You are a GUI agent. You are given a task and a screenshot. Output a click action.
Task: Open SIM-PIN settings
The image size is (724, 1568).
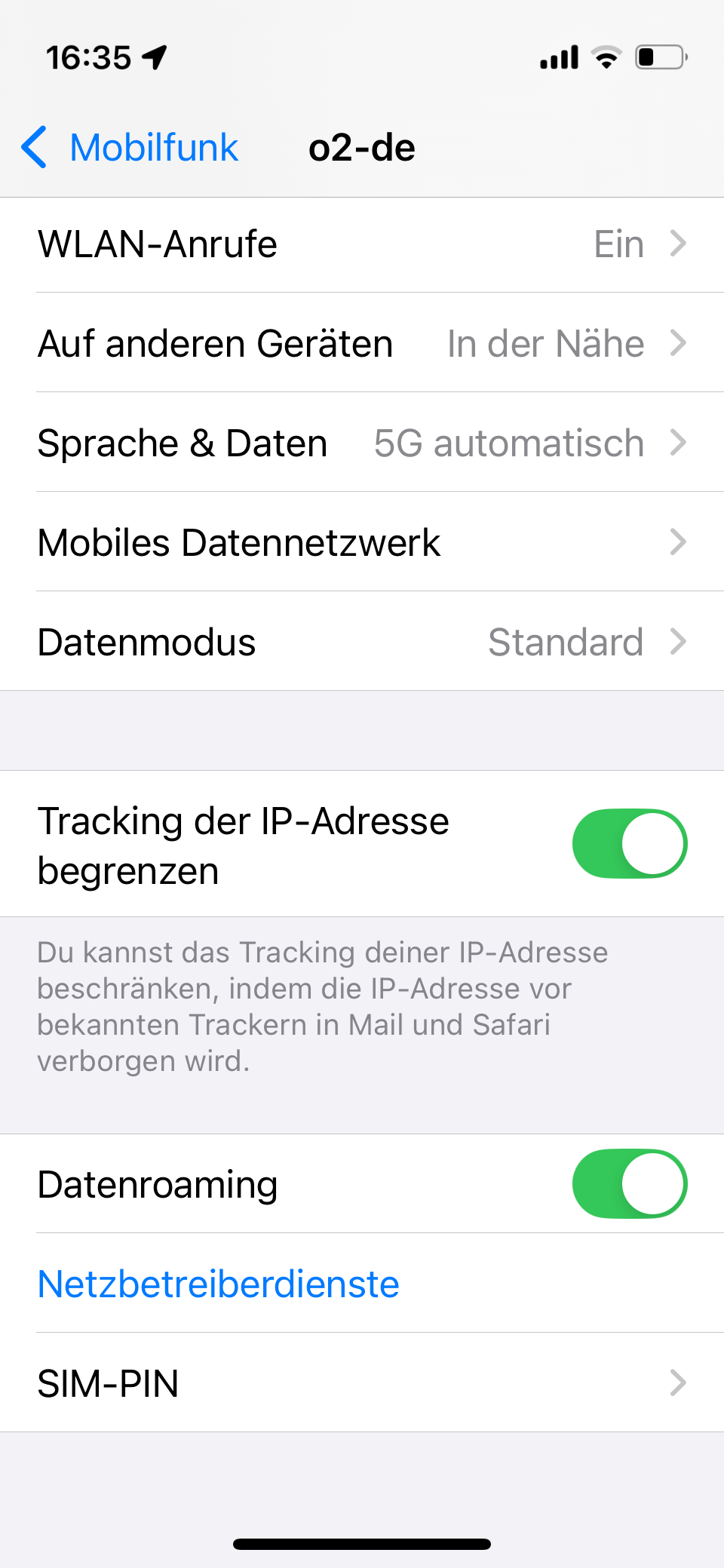click(362, 1383)
